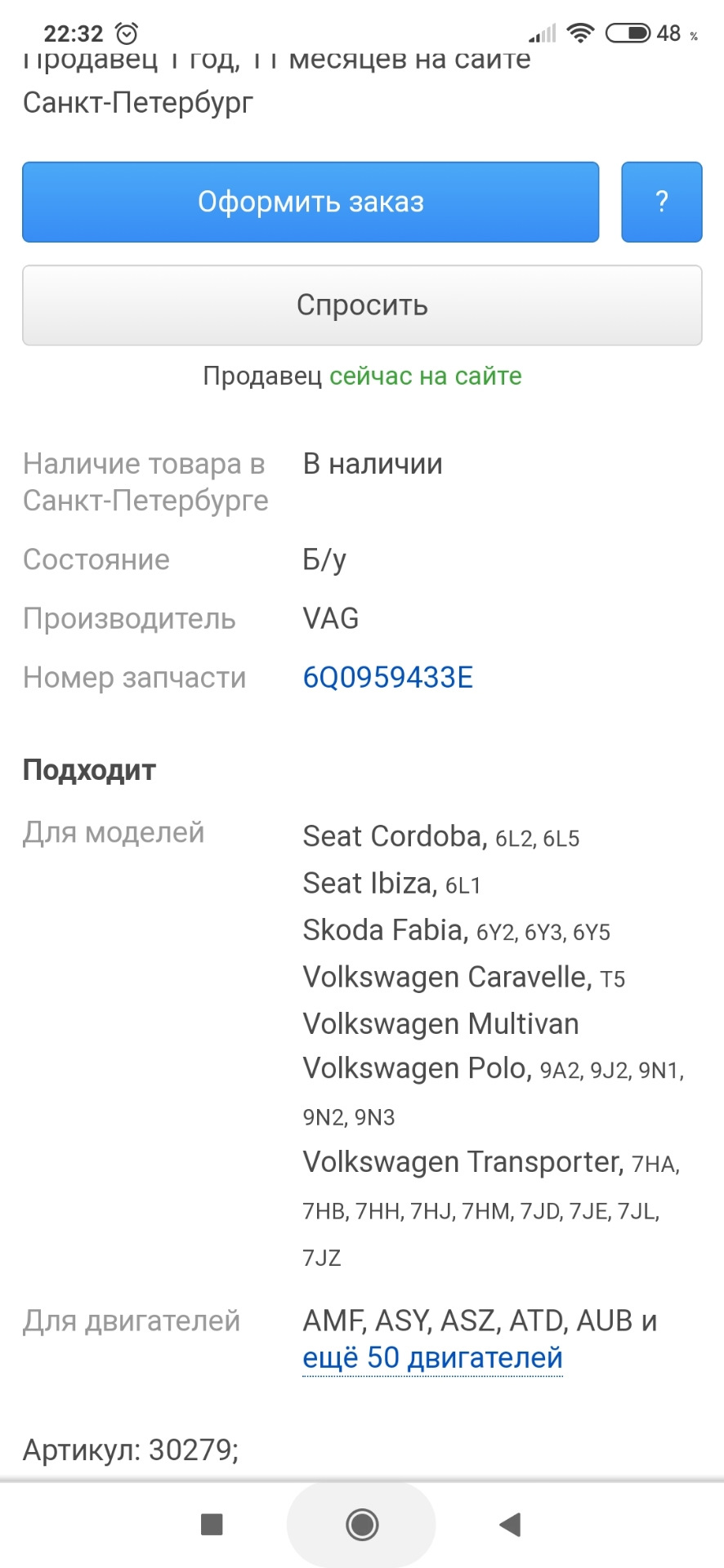Tap Спросить to ask the seller
This screenshot has width=724, height=1568.
pyautogui.click(x=361, y=305)
